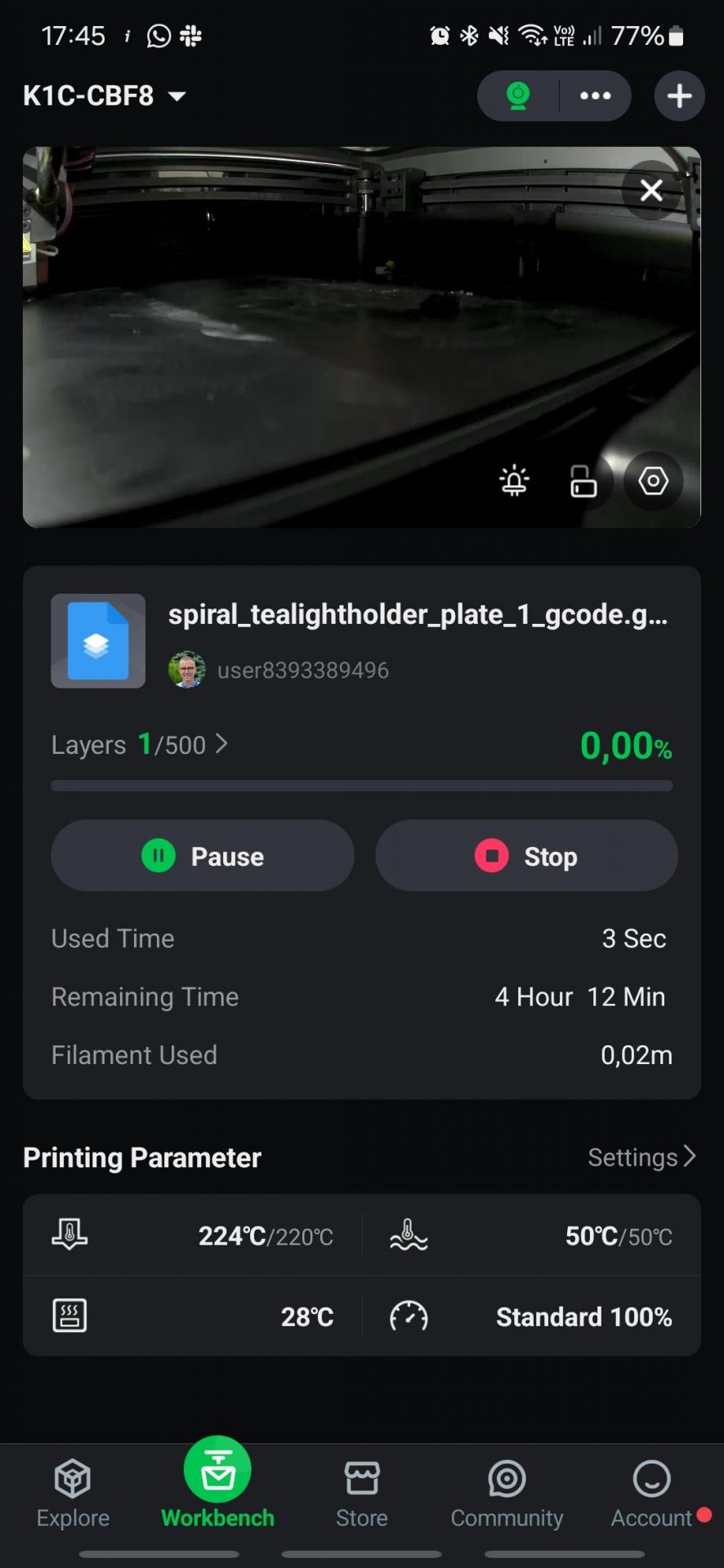
Task: Toggle the printer light icon
Action: 514,481
